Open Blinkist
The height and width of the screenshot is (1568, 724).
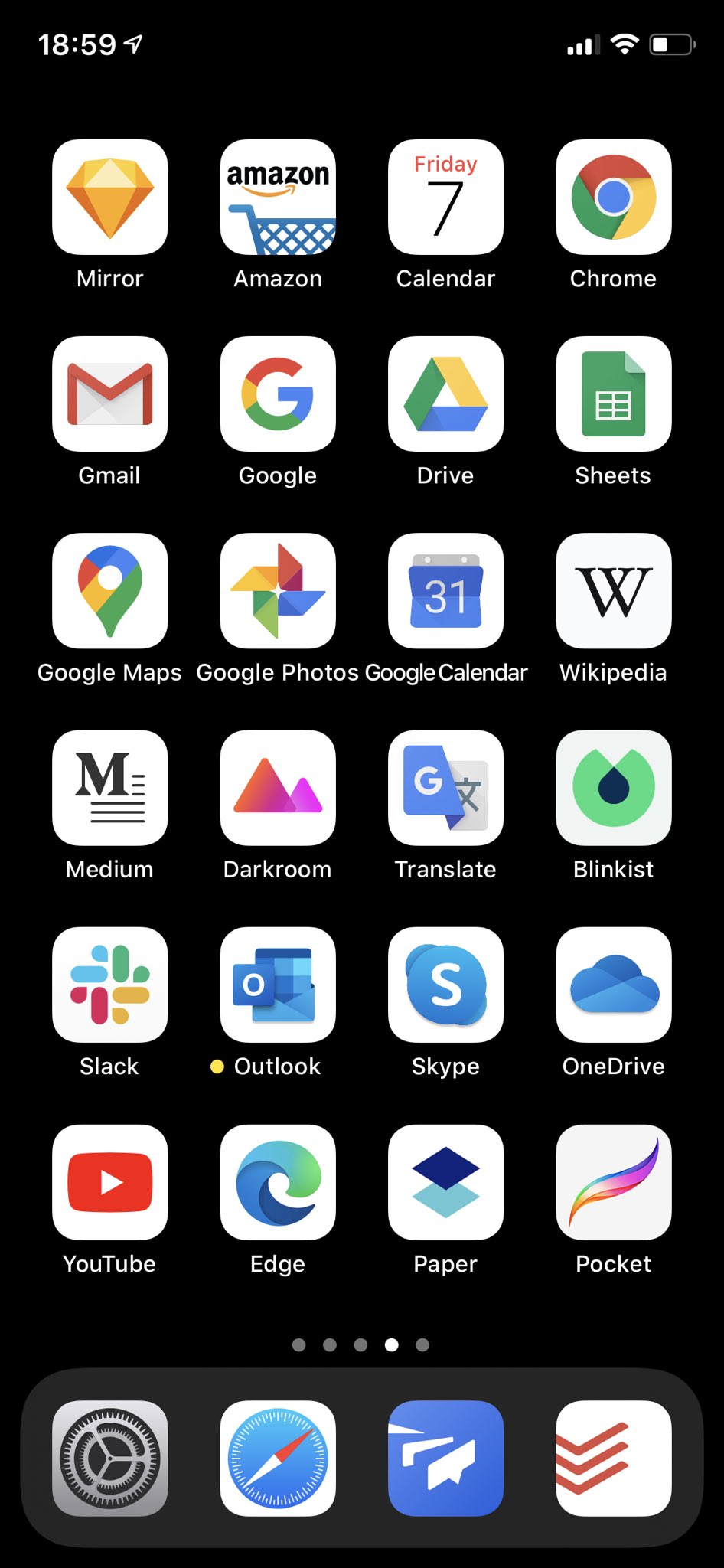tap(613, 788)
